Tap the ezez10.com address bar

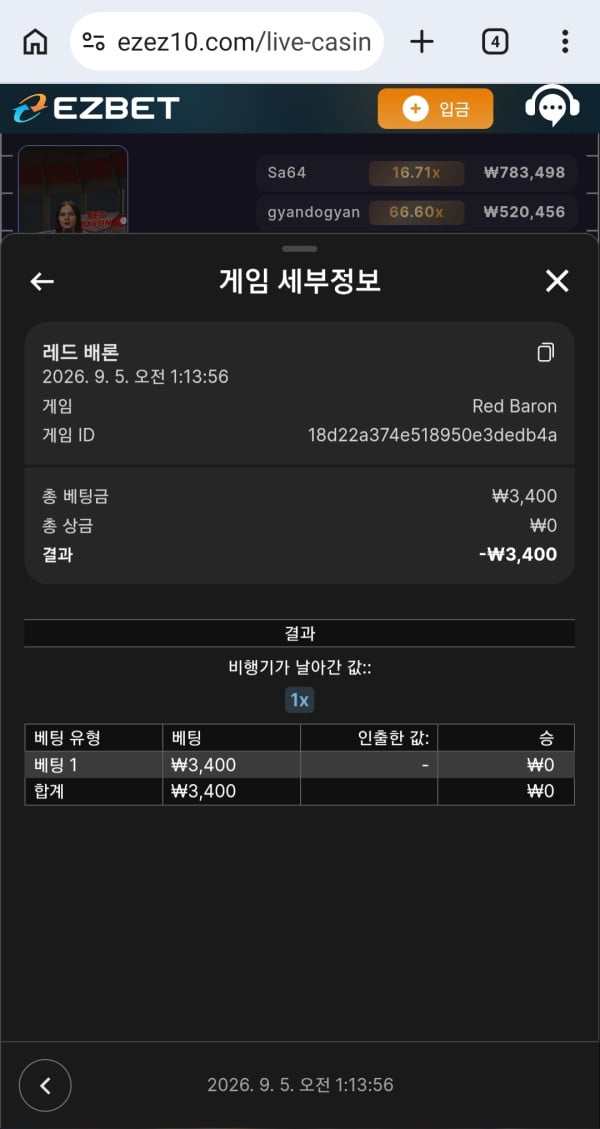[227, 42]
